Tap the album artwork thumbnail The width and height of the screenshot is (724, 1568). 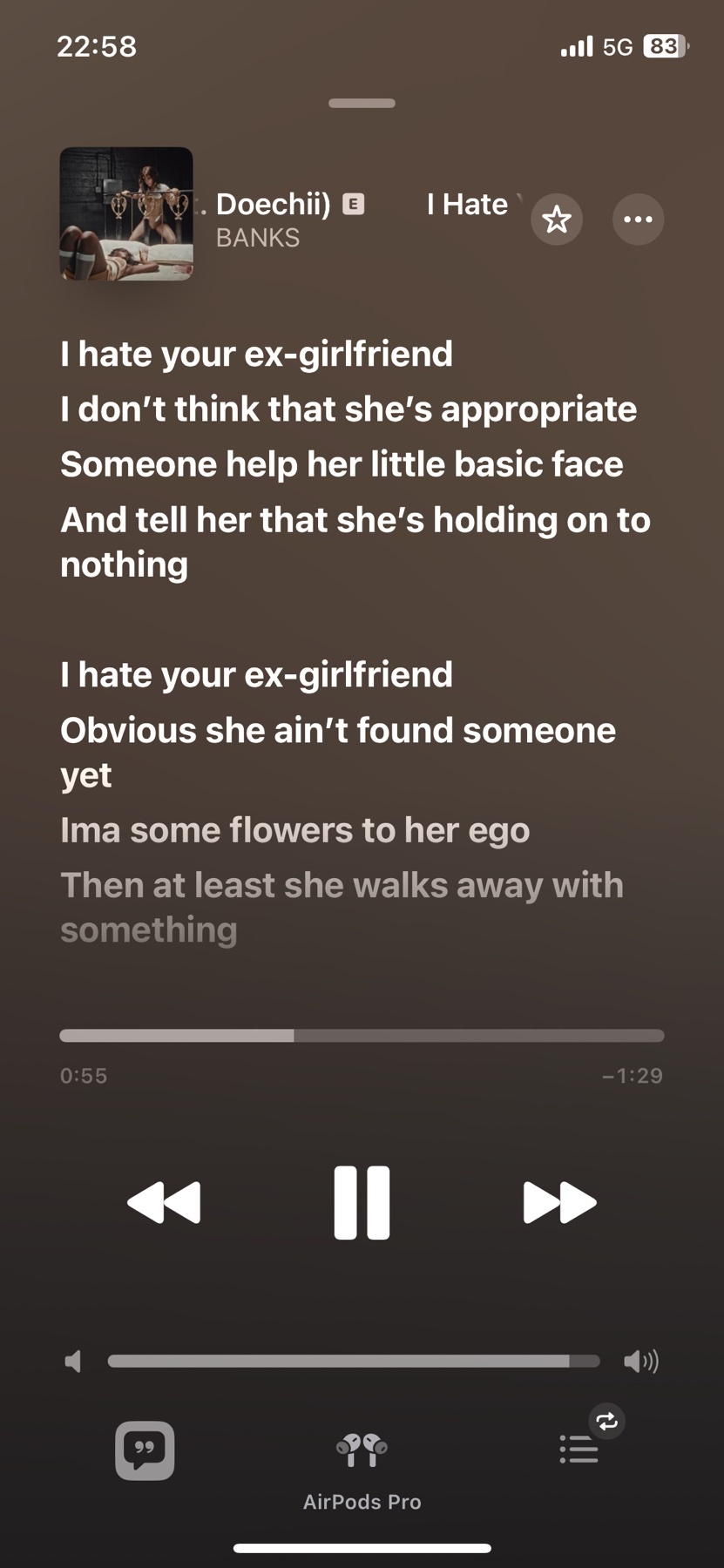pos(126,214)
